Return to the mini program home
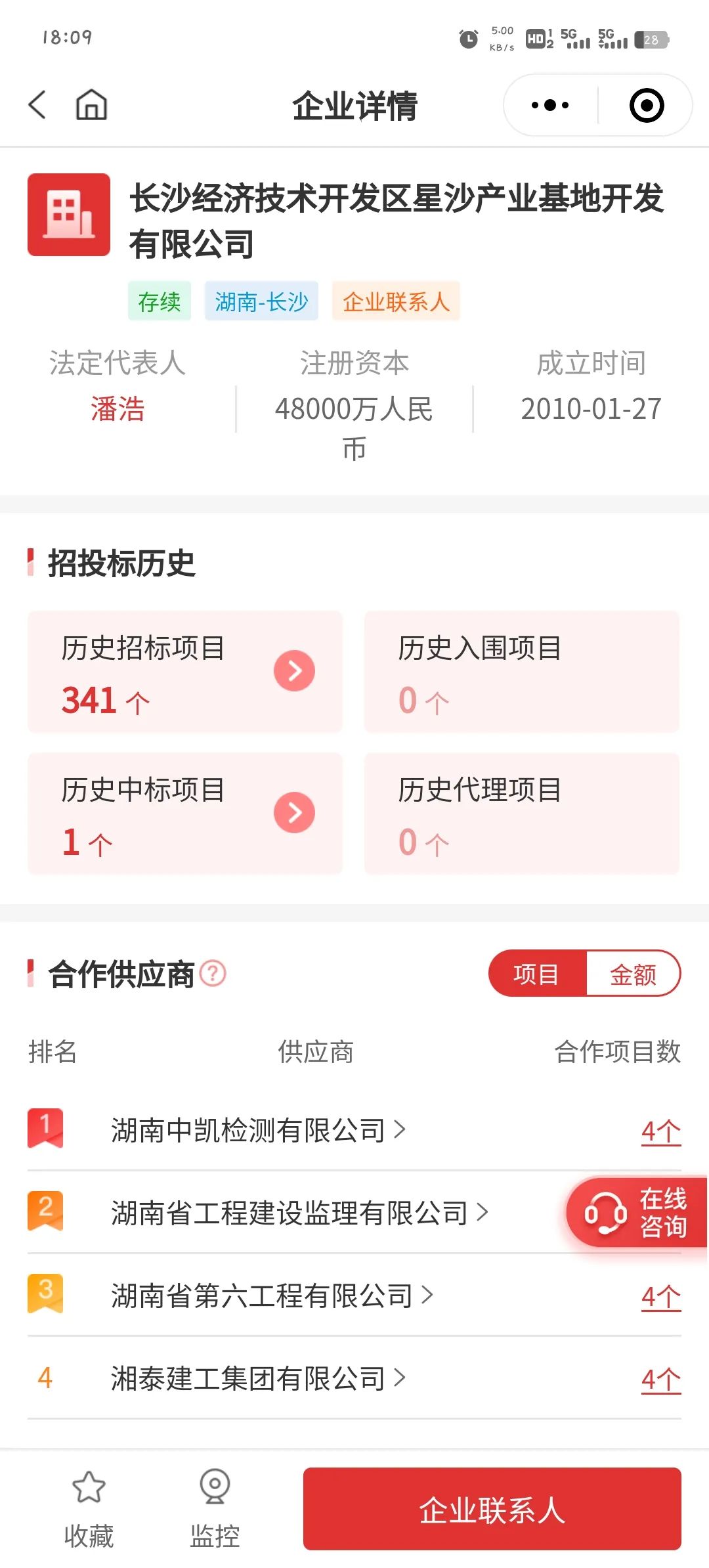Screen dimensions: 709x1568 pyautogui.click(x=91, y=105)
